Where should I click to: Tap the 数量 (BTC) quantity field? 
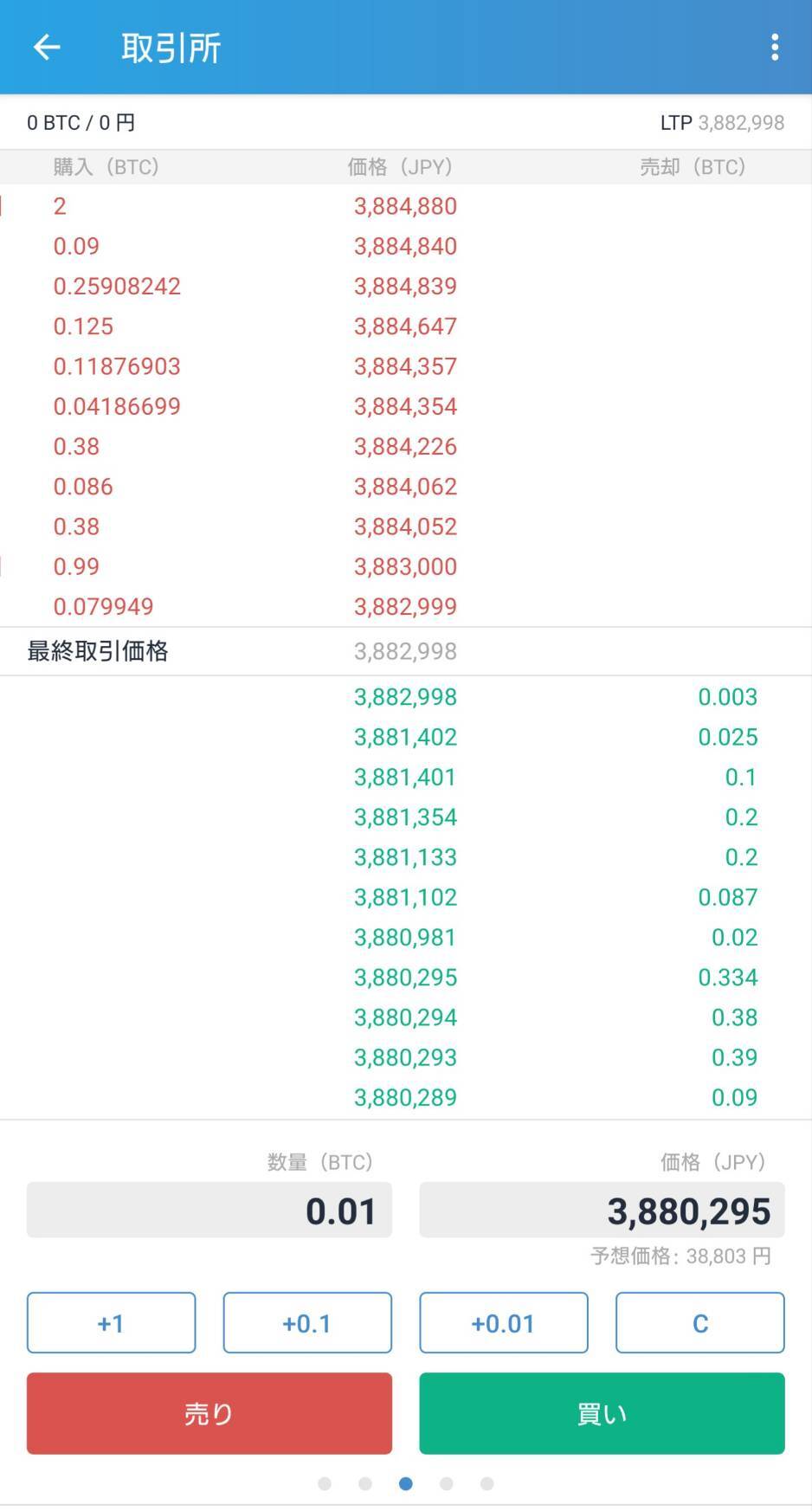209,1210
